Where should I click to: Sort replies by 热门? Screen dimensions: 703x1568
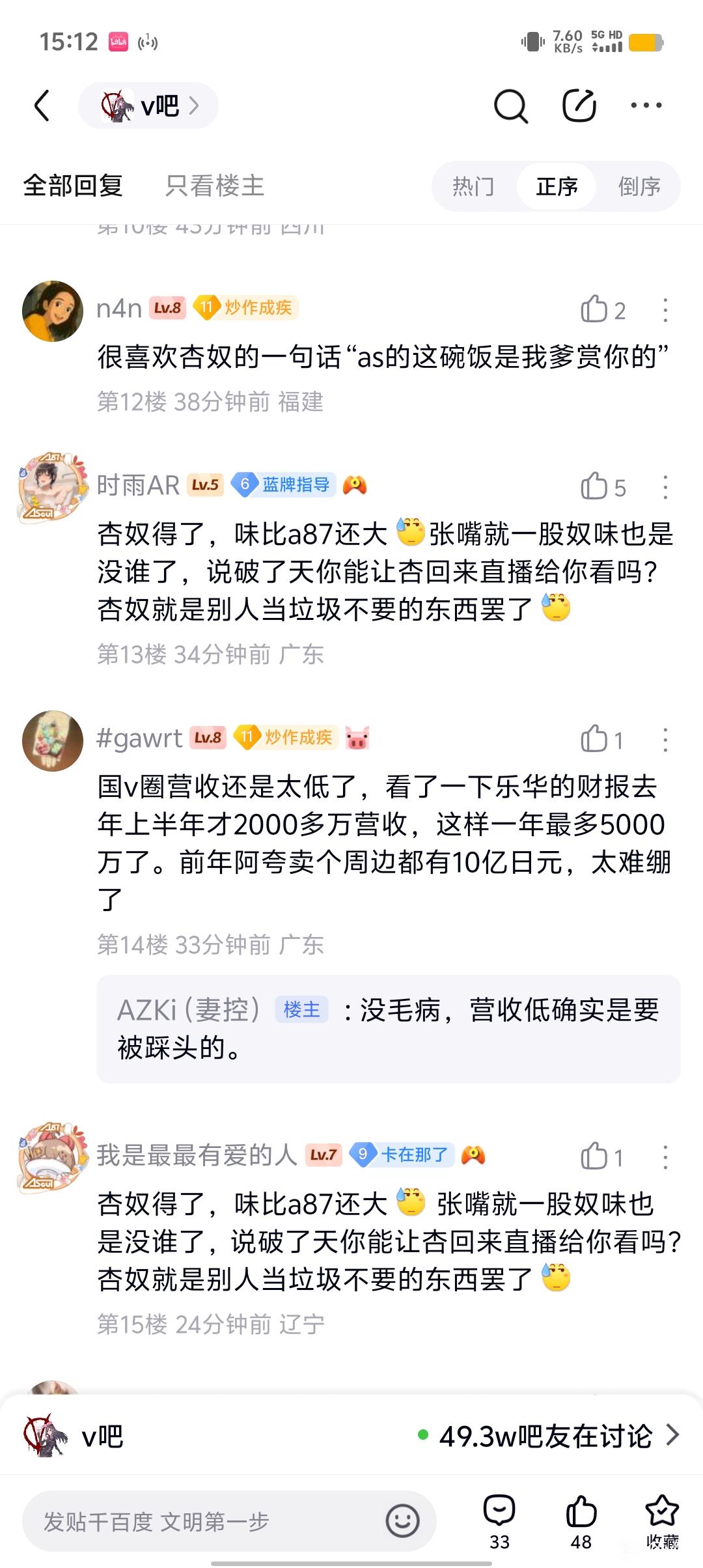coord(473,187)
